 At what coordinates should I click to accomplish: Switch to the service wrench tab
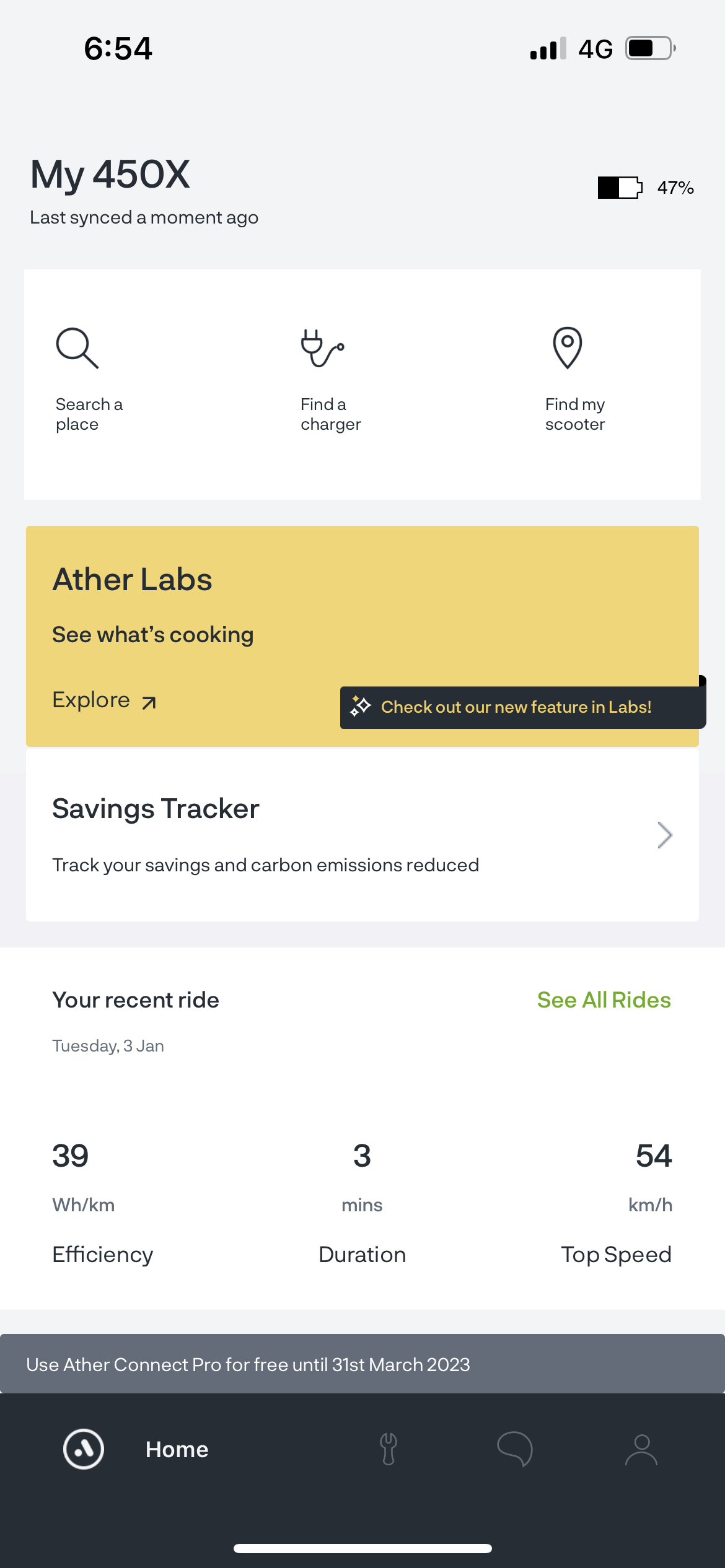(x=389, y=1449)
